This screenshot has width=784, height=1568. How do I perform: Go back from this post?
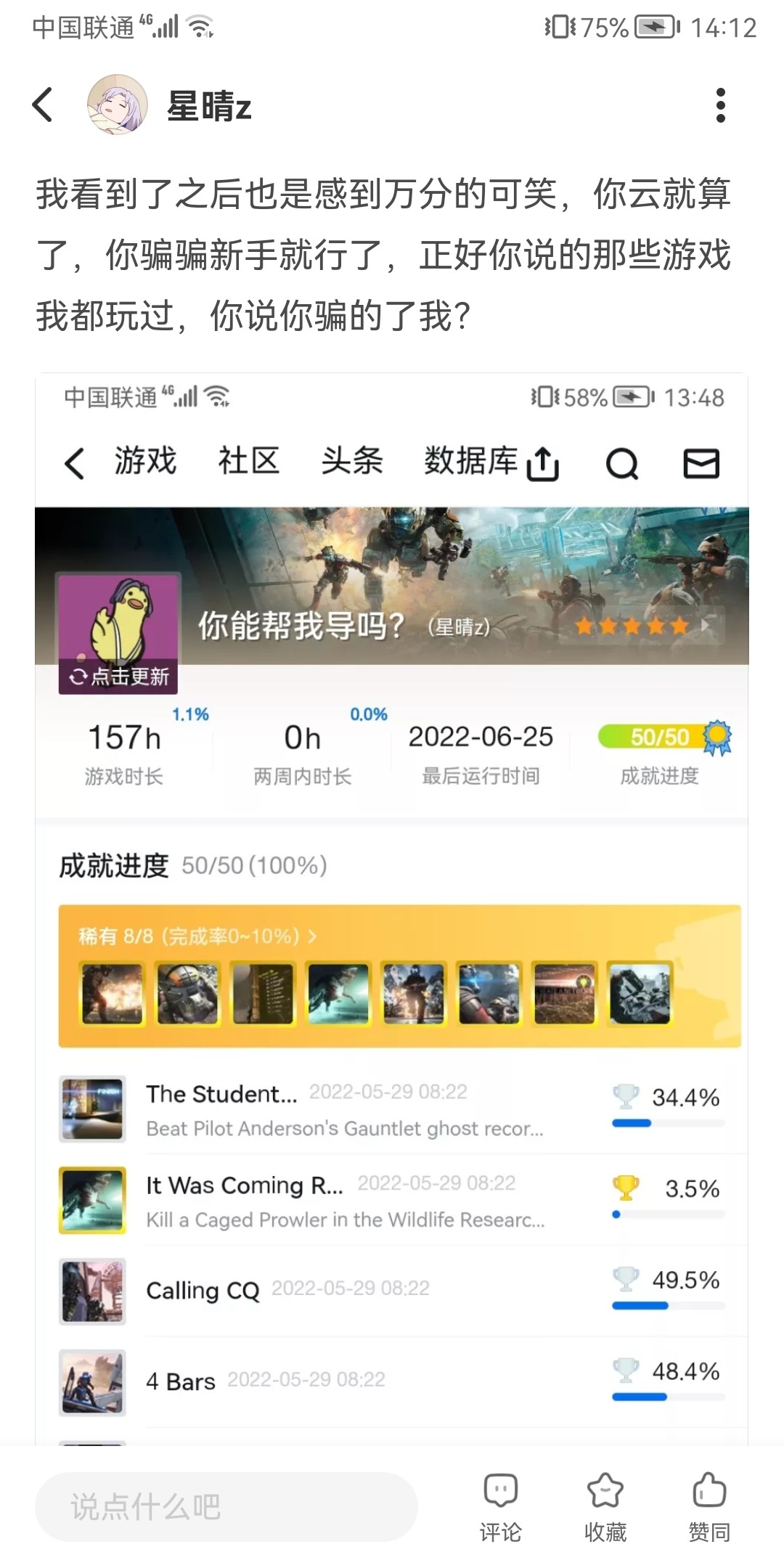[x=44, y=105]
